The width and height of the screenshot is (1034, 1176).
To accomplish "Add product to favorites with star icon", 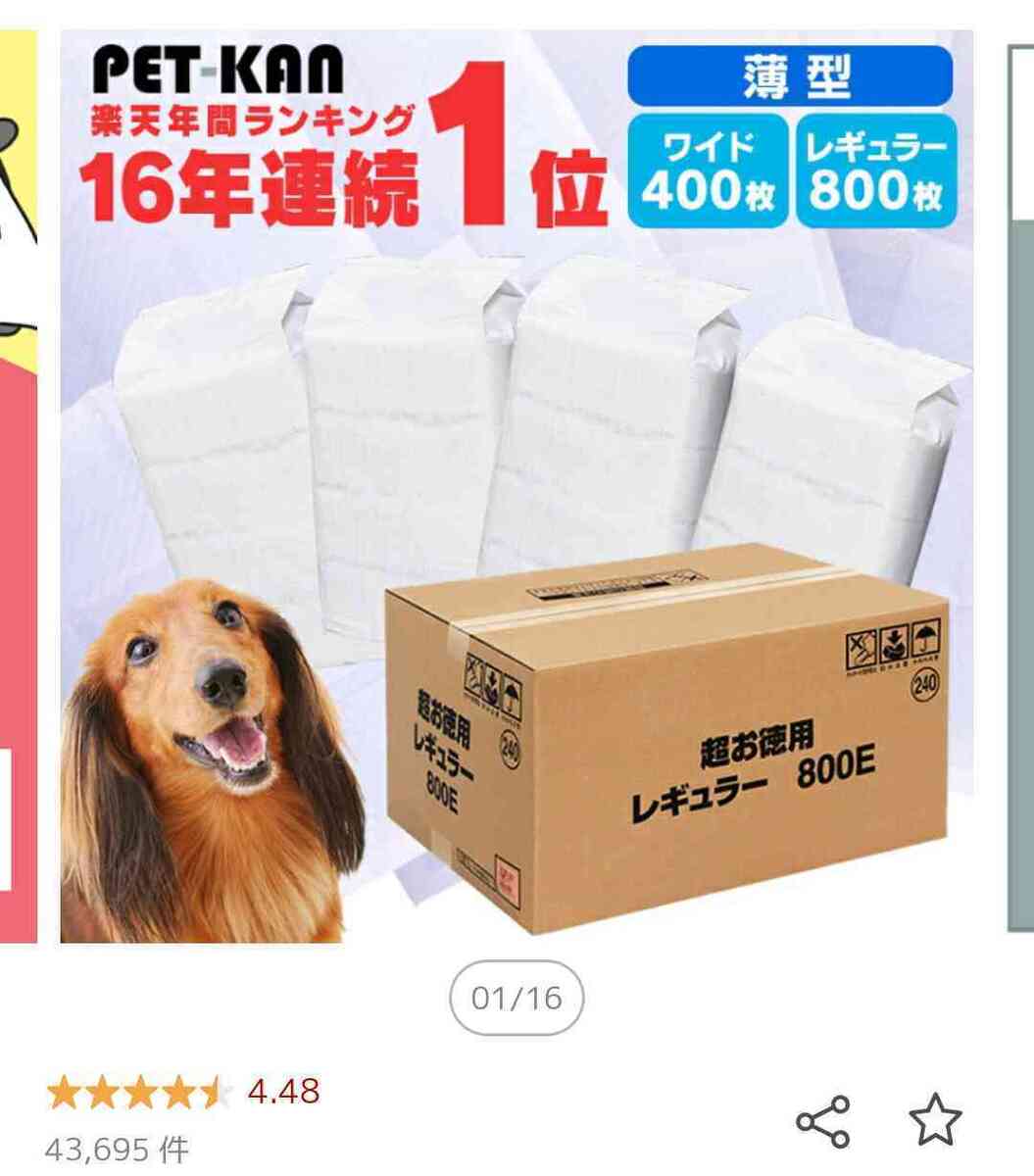I will click(x=934, y=1119).
